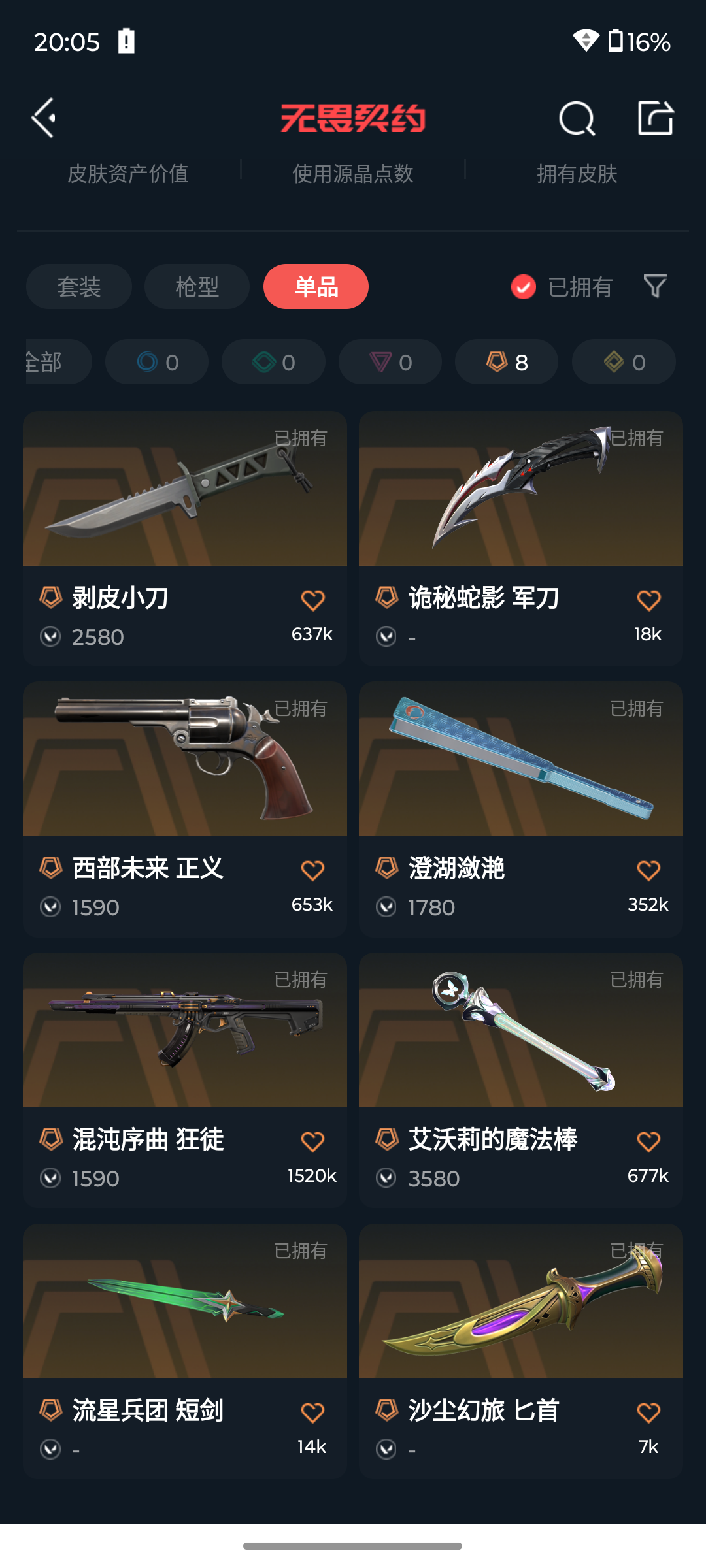Uncheck the 已拥有 checkbox

point(524,287)
